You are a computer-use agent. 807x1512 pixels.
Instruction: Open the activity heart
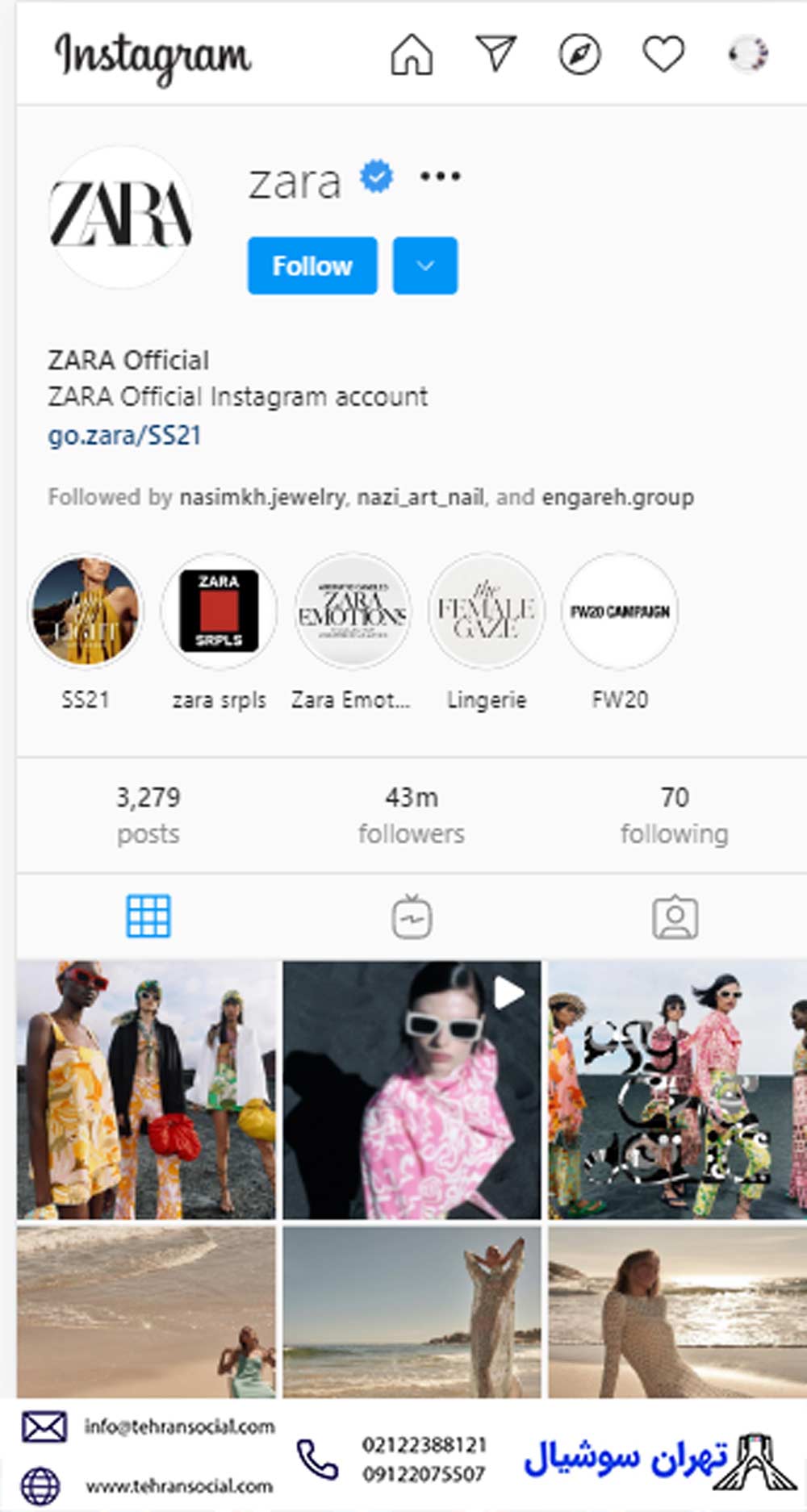(x=663, y=55)
